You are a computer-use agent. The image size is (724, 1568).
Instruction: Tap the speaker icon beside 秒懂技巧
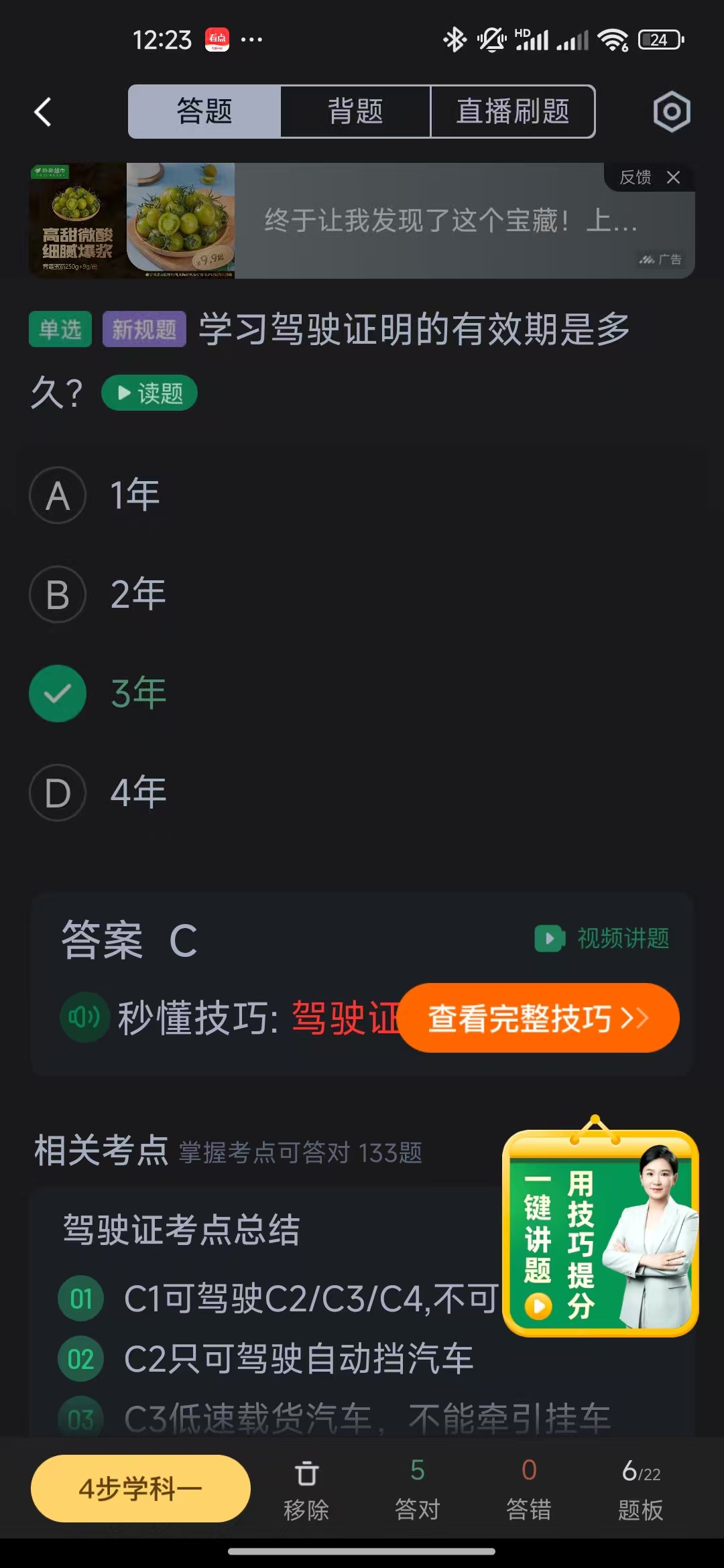tap(82, 1017)
